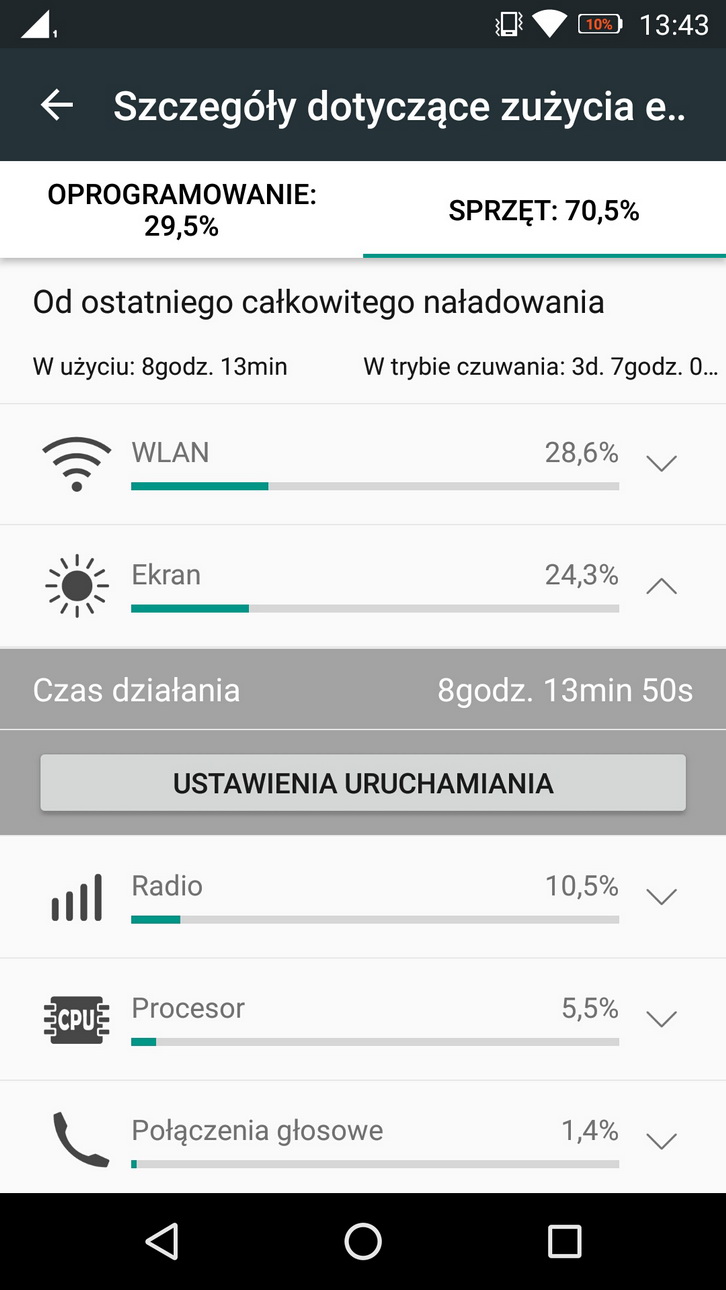
Task: Open recent apps from navigation bar
Action: [565, 1241]
